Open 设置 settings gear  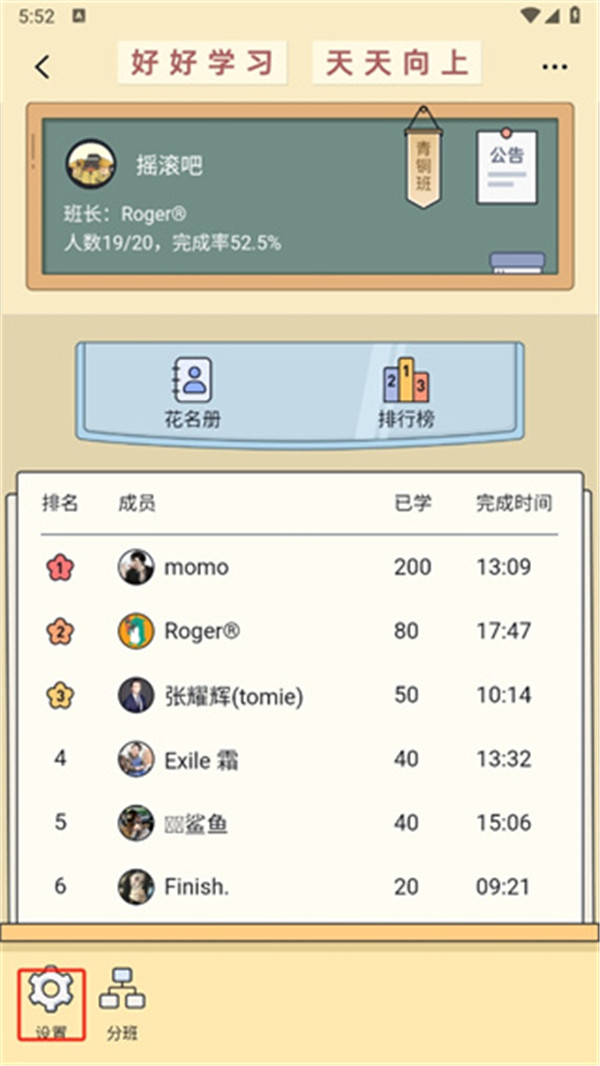pyautogui.click(x=51, y=1003)
